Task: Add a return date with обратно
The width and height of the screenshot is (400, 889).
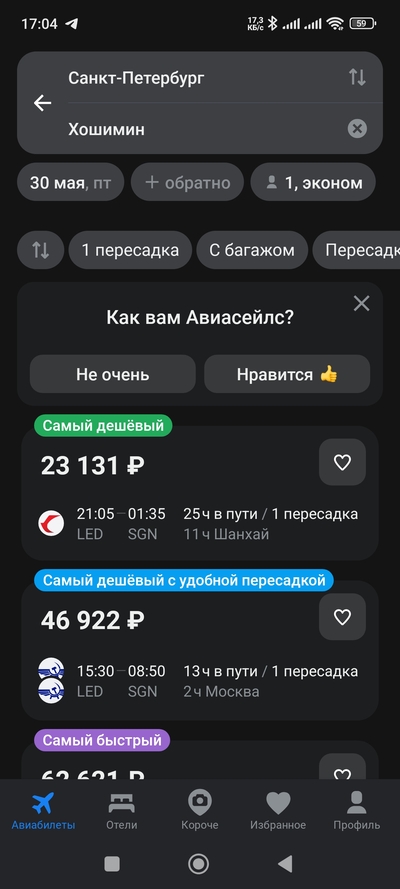Action: click(188, 182)
